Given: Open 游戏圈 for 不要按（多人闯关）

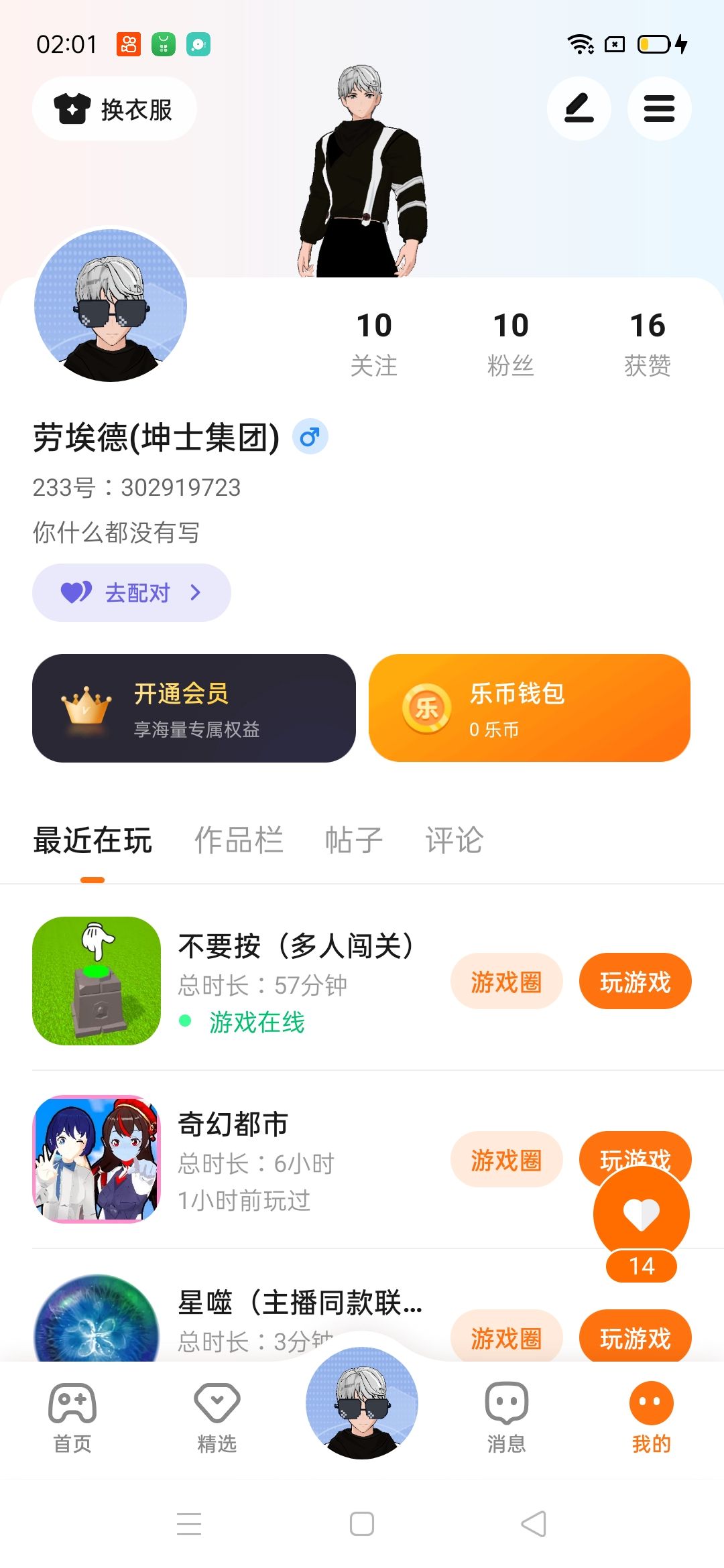Looking at the screenshot, I should tap(506, 982).
